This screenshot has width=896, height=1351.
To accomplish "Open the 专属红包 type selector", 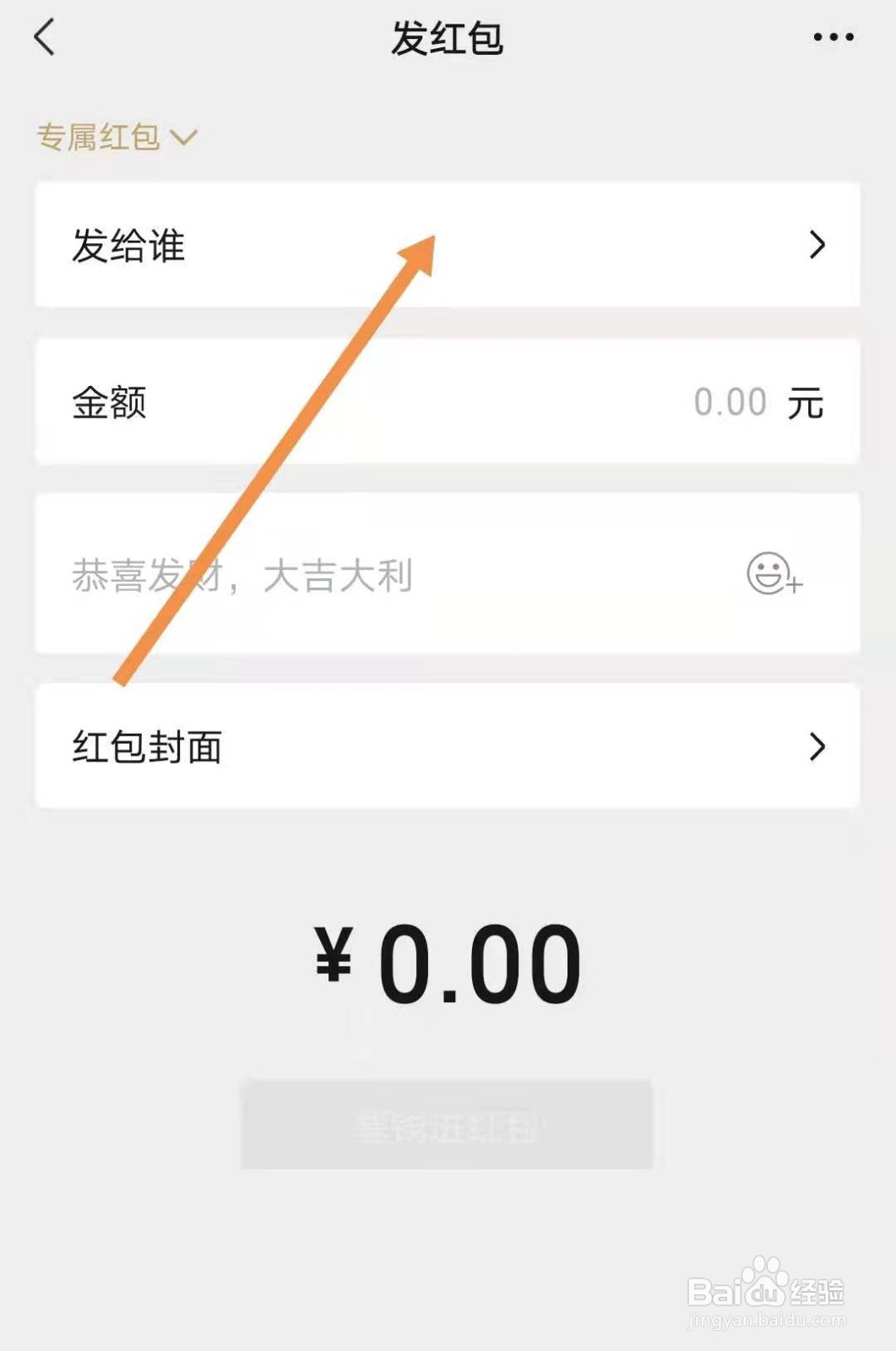I will [x=118, y=135].
